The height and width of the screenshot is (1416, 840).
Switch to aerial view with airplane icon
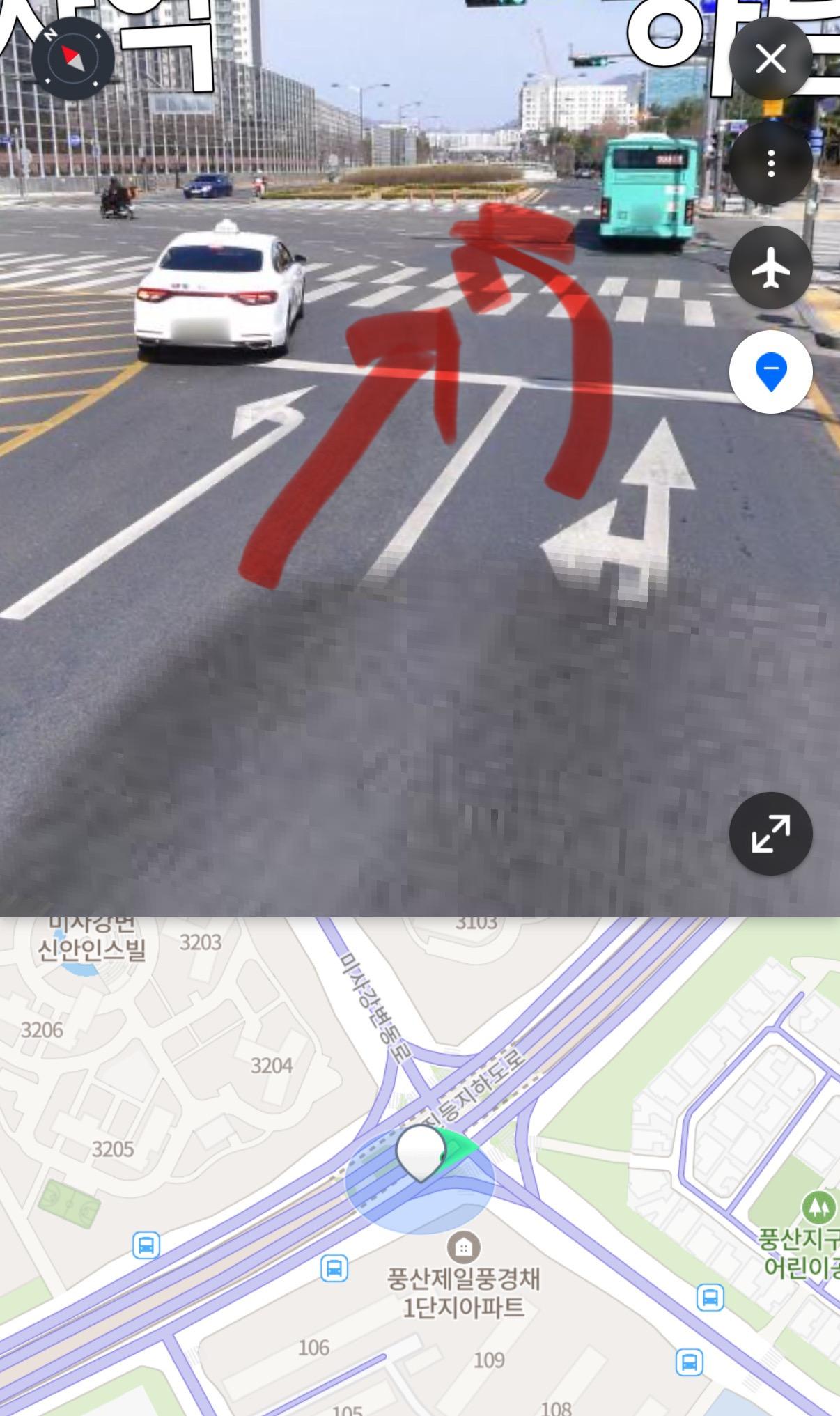point(770,267)
